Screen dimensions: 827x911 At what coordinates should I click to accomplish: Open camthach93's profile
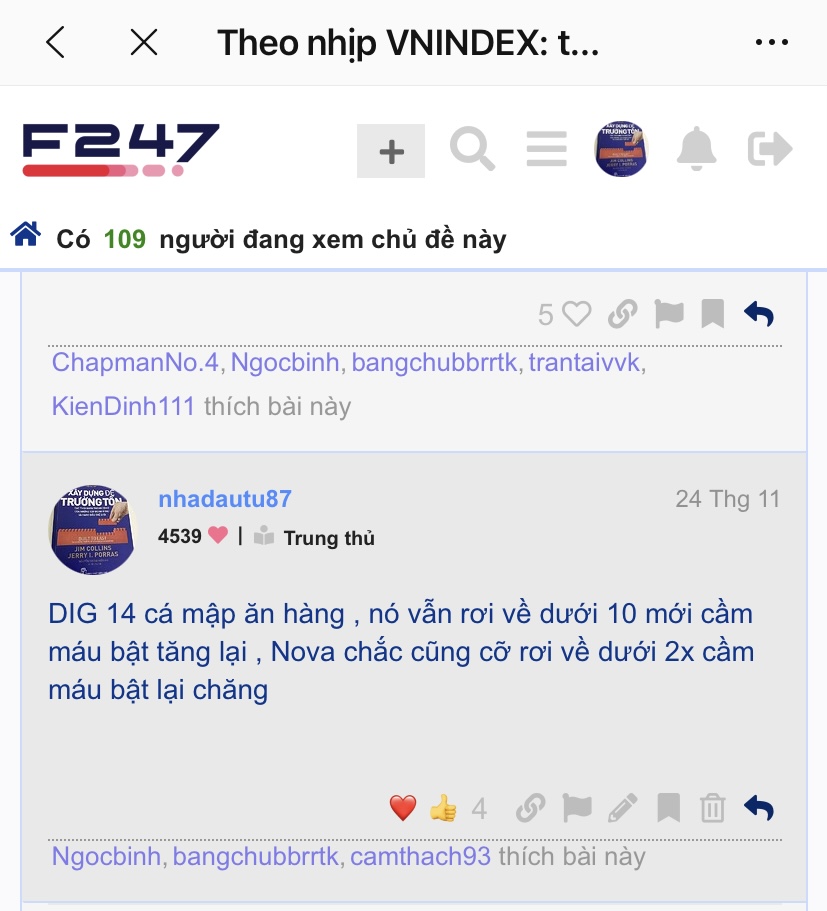[x=420, y=857]
